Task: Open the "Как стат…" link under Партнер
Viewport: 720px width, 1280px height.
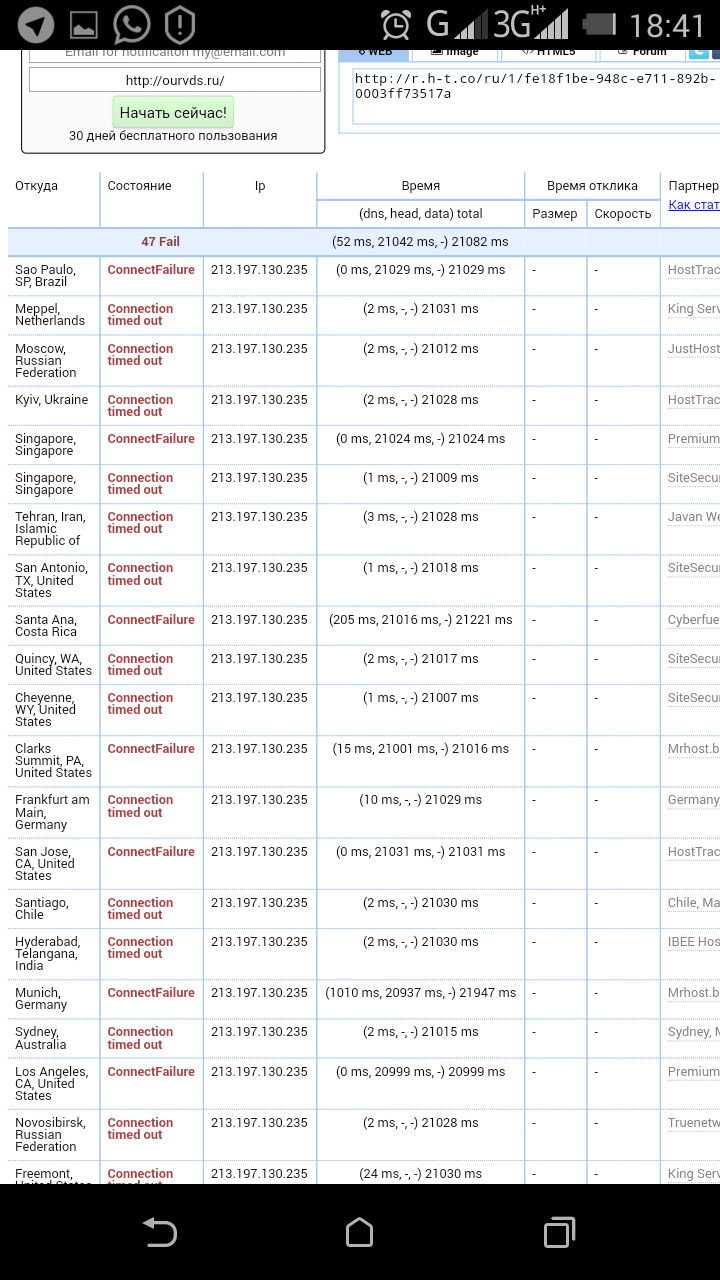Action: click(x=693, y=205)
